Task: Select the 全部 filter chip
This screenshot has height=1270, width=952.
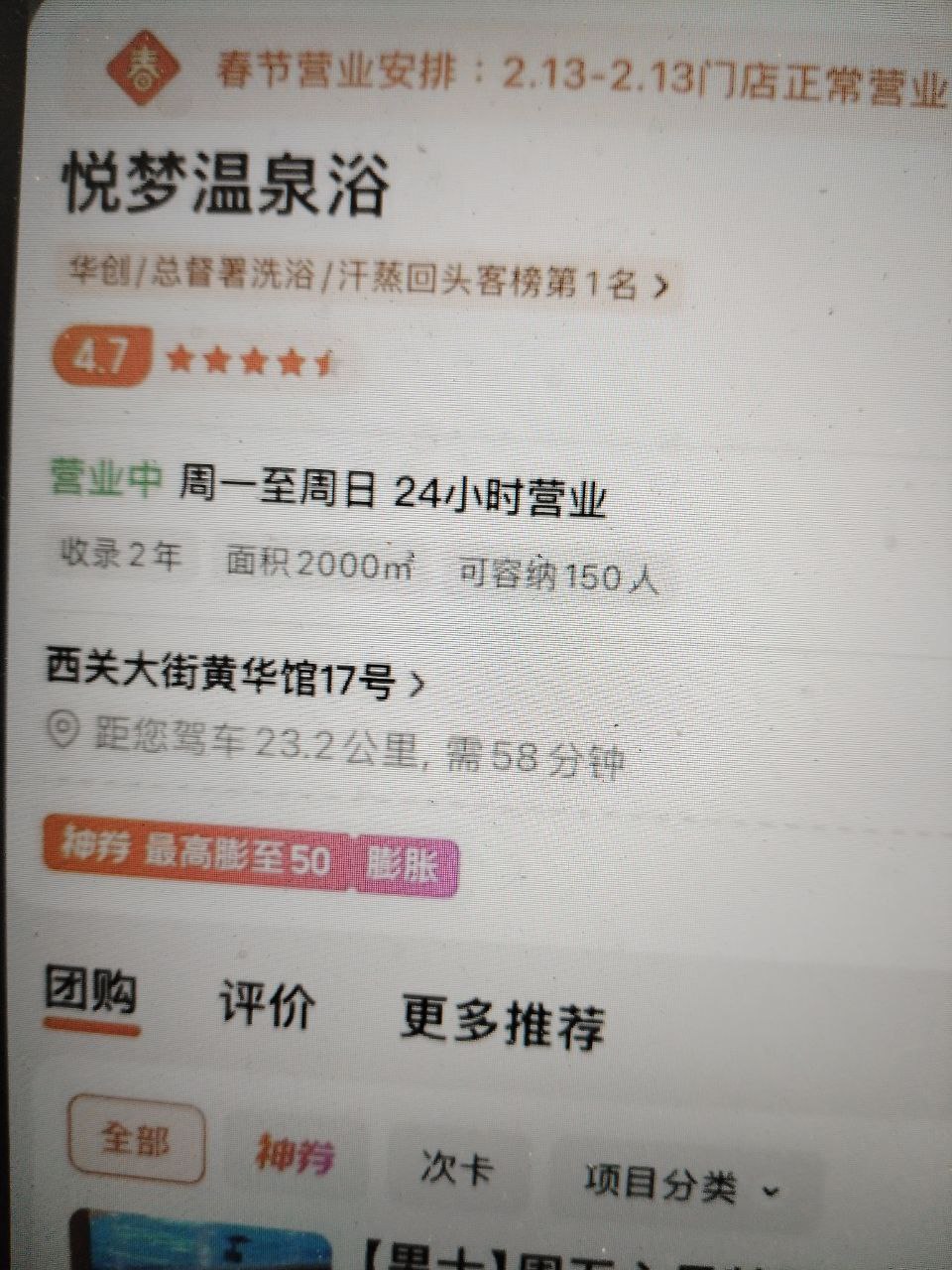Action: [136, 1140]
